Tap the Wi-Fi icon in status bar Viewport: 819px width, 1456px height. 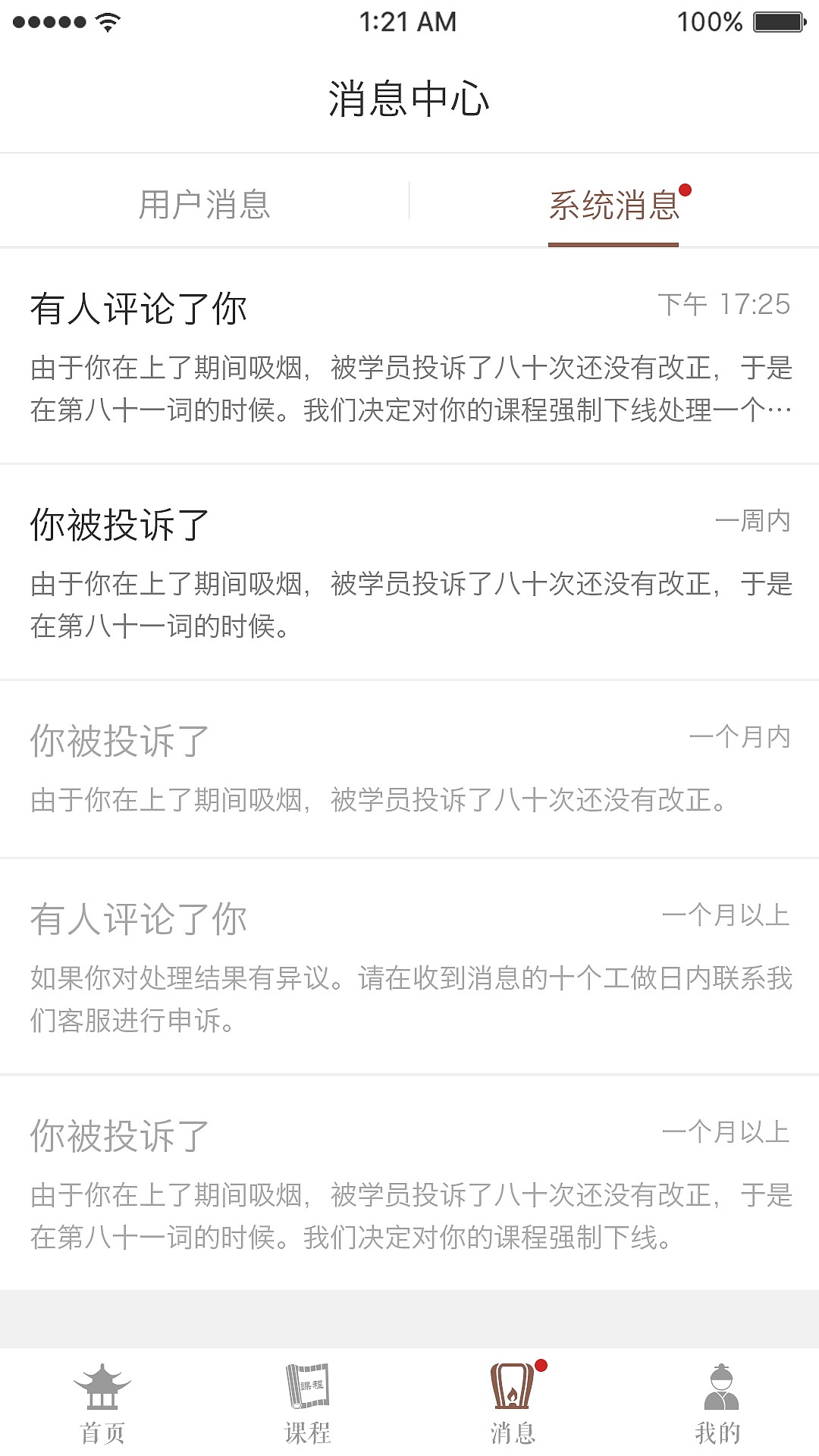click(108, 20)
